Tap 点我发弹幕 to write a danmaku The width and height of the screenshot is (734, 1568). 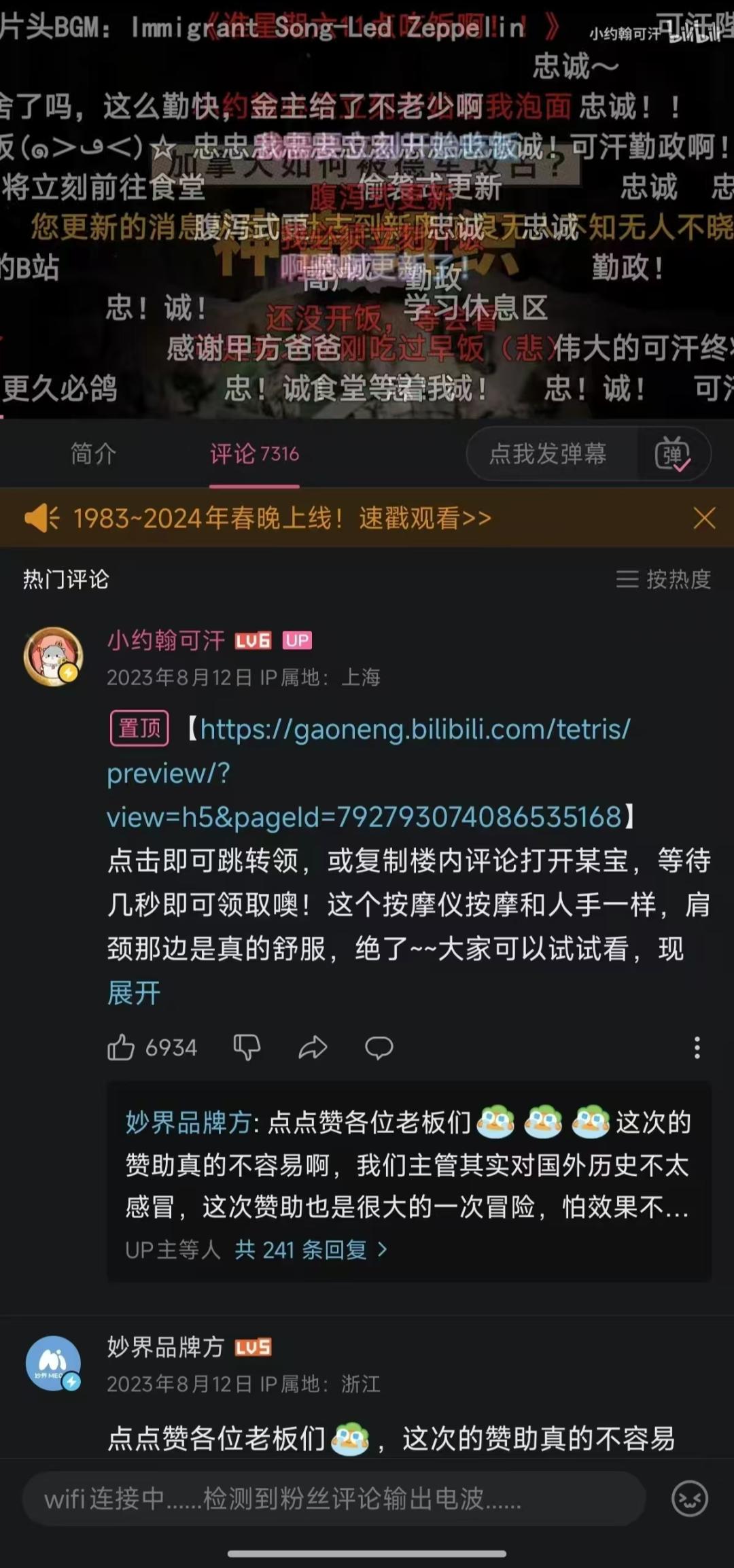coord(548,453)
